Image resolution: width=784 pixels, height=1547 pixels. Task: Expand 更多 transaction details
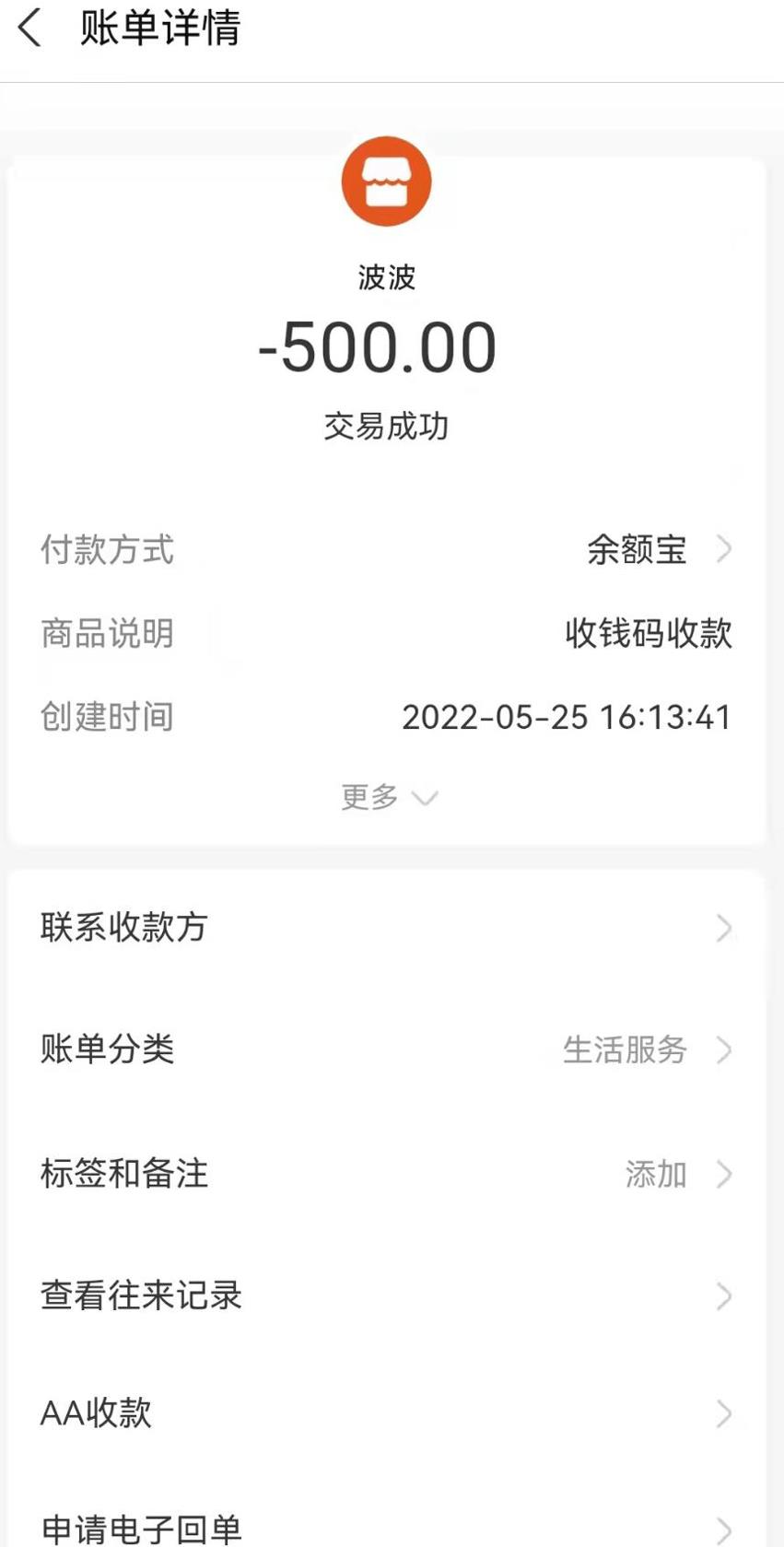point(388,797)
